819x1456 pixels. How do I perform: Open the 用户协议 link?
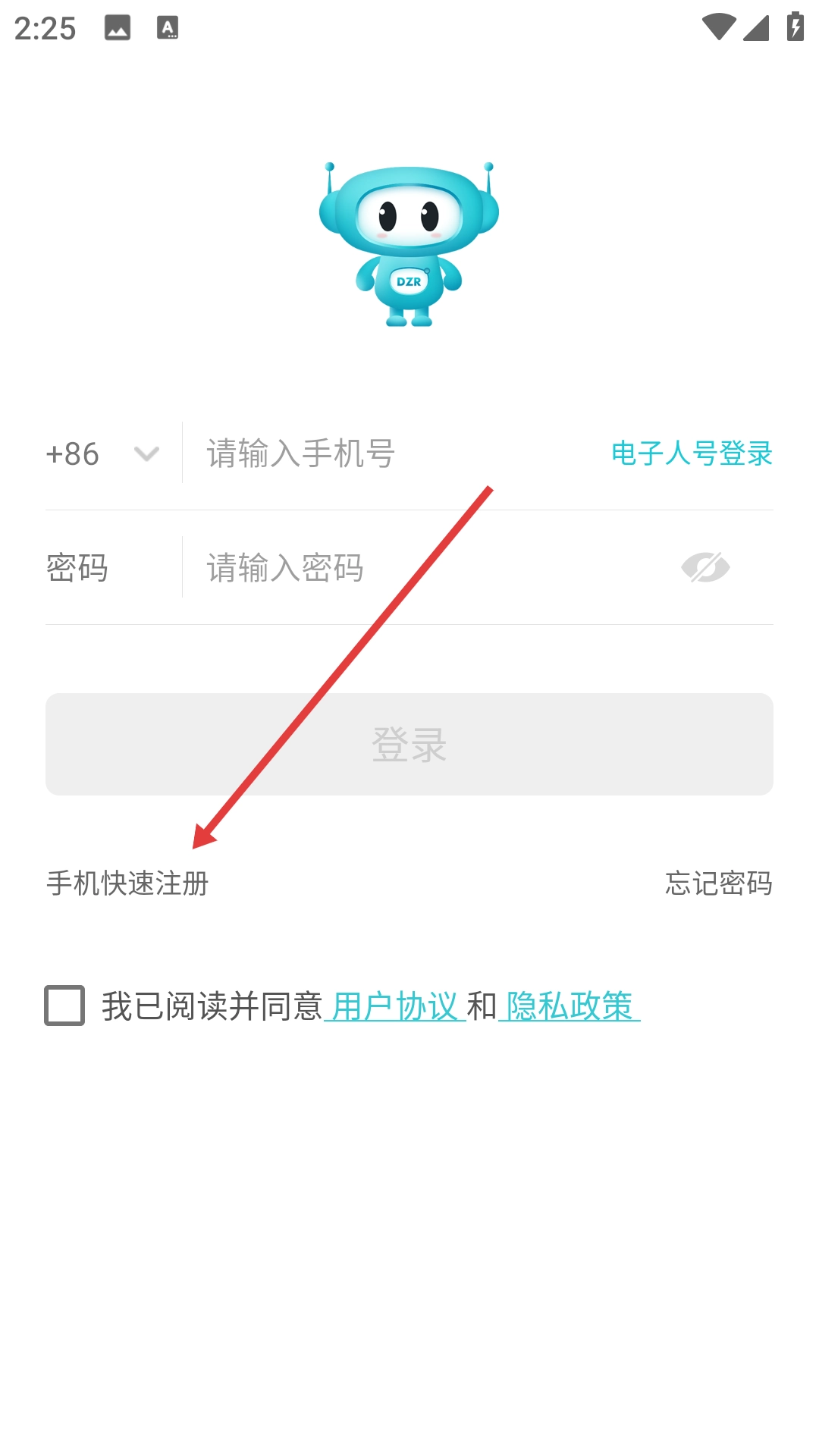coord(395,1006)
